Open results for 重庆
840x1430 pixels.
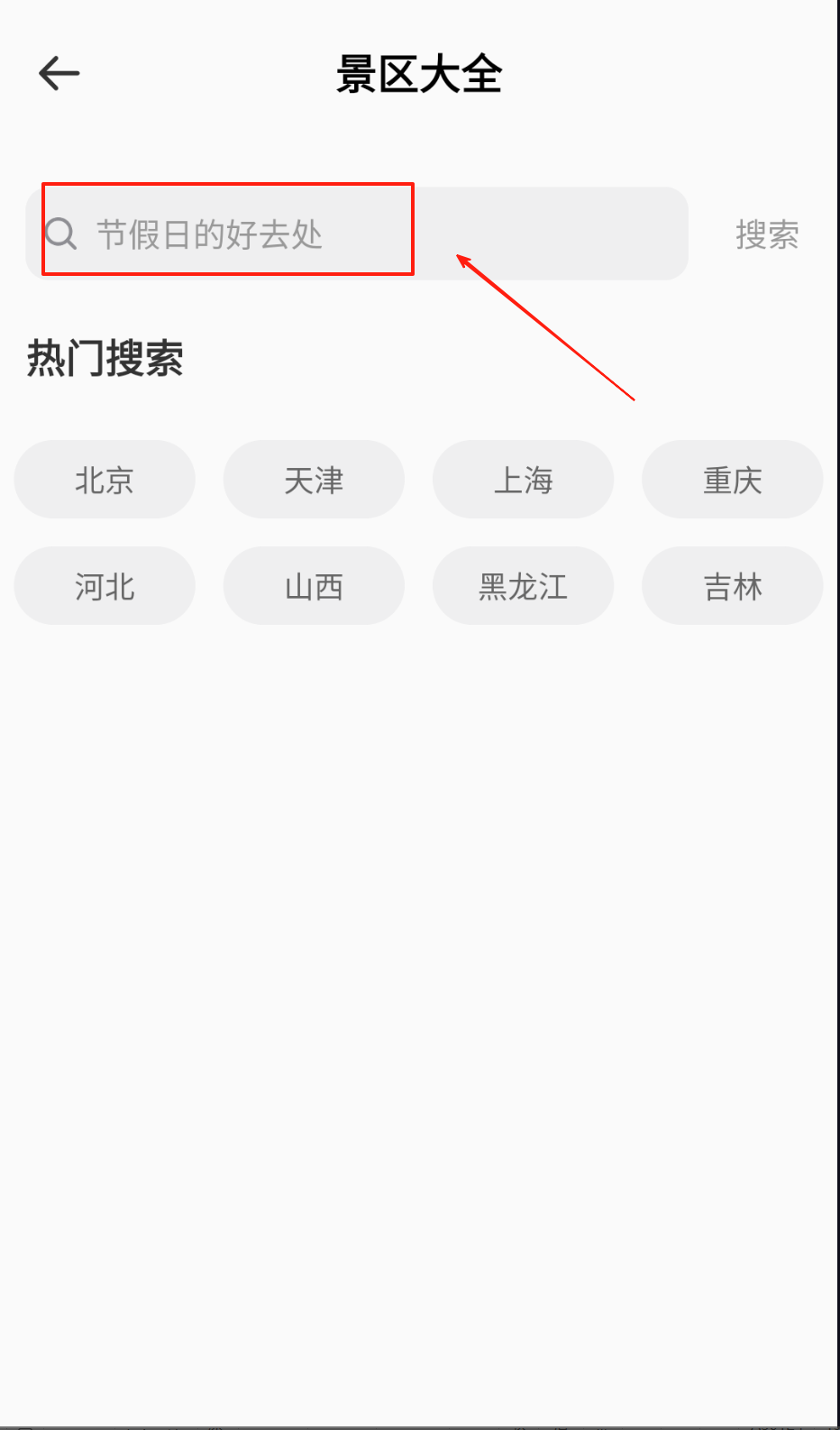[733, 480]
